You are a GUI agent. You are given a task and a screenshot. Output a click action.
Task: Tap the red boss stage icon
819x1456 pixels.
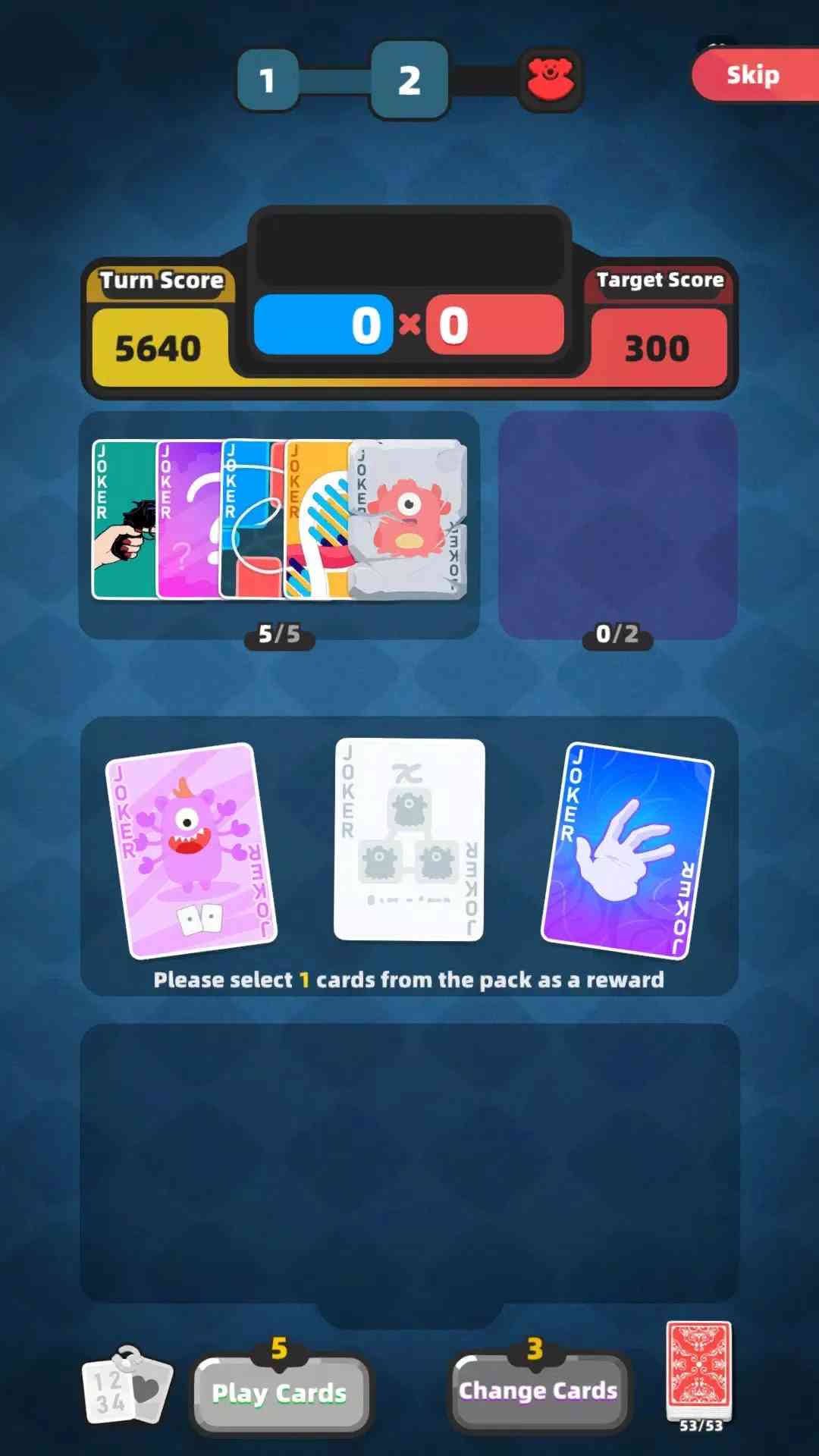coord(551,80)
